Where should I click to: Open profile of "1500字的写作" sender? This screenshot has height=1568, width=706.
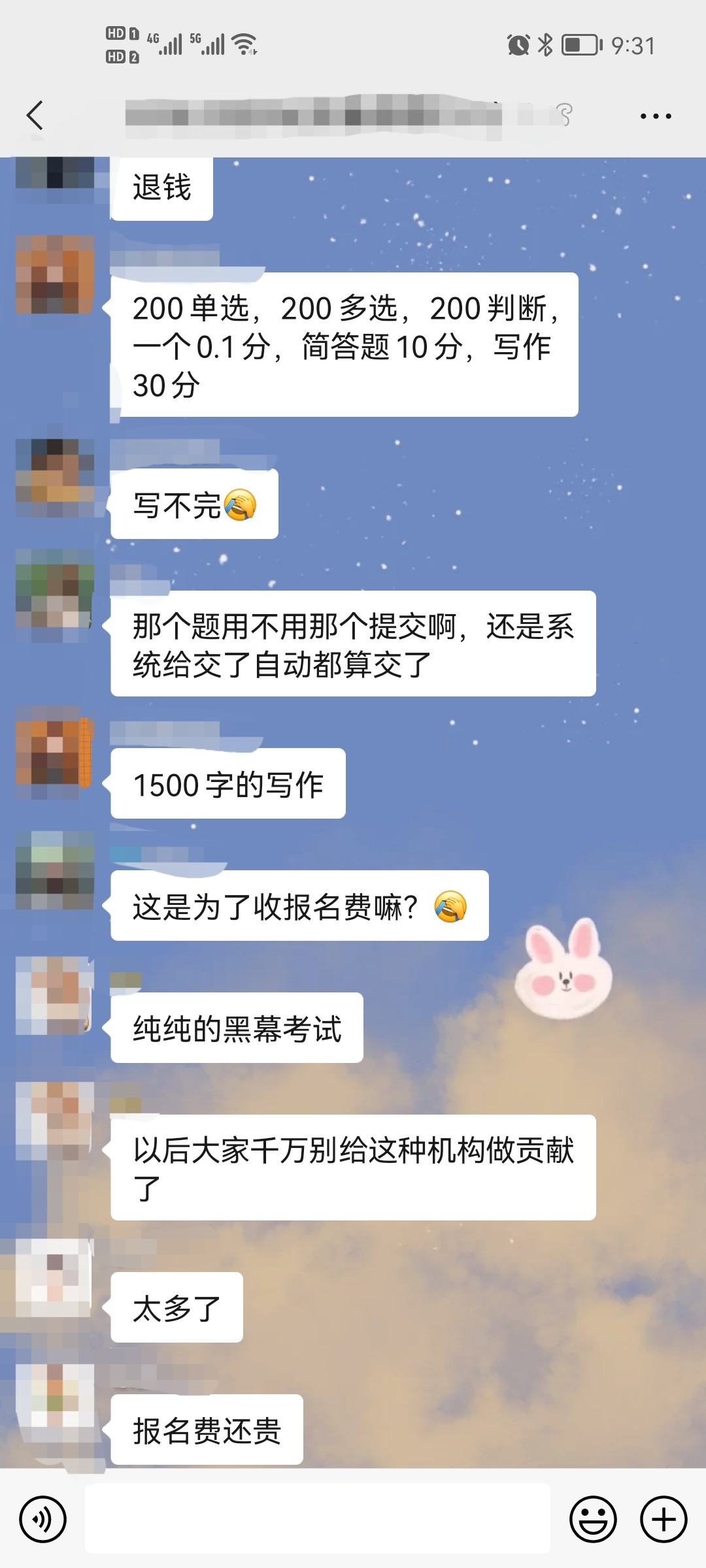tap(55, 753)
